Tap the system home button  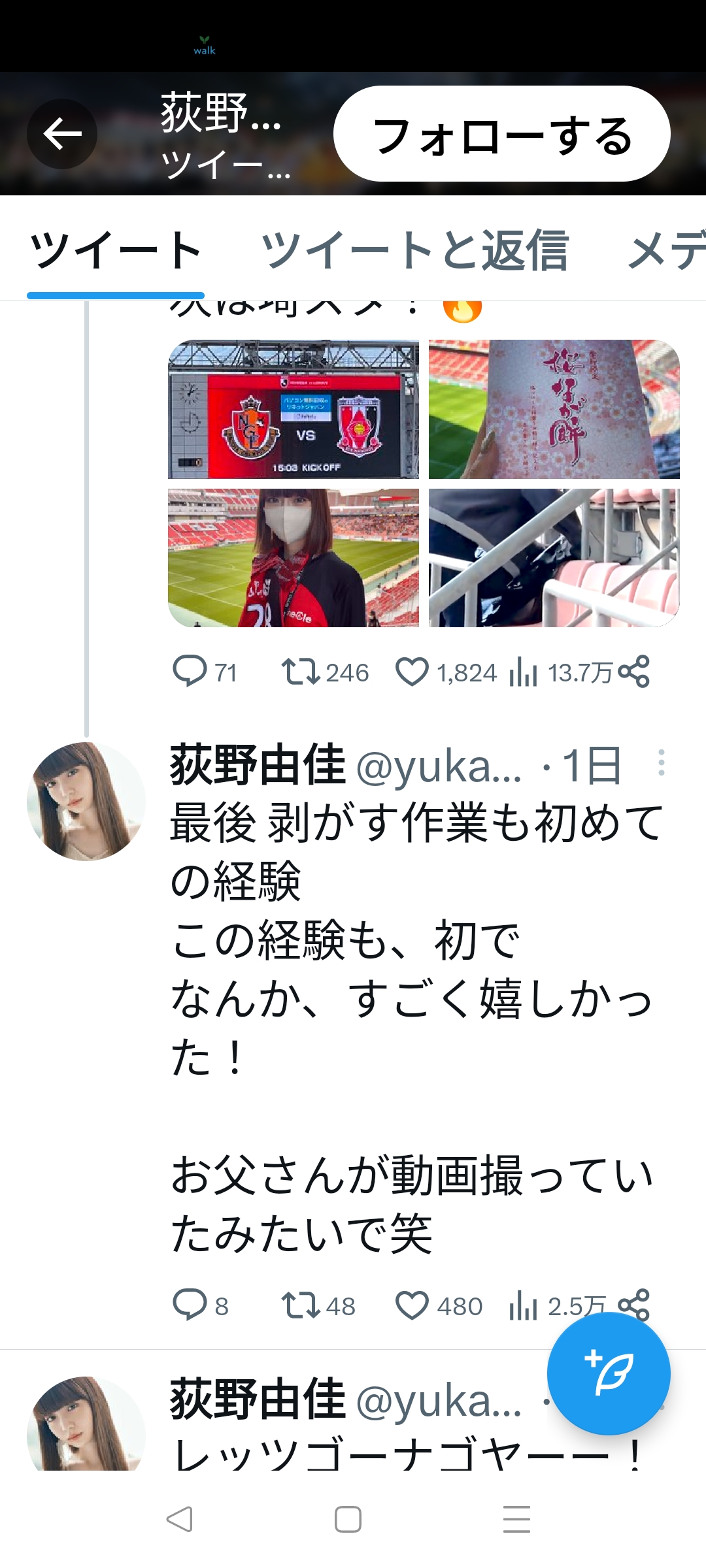[348, 1519]
